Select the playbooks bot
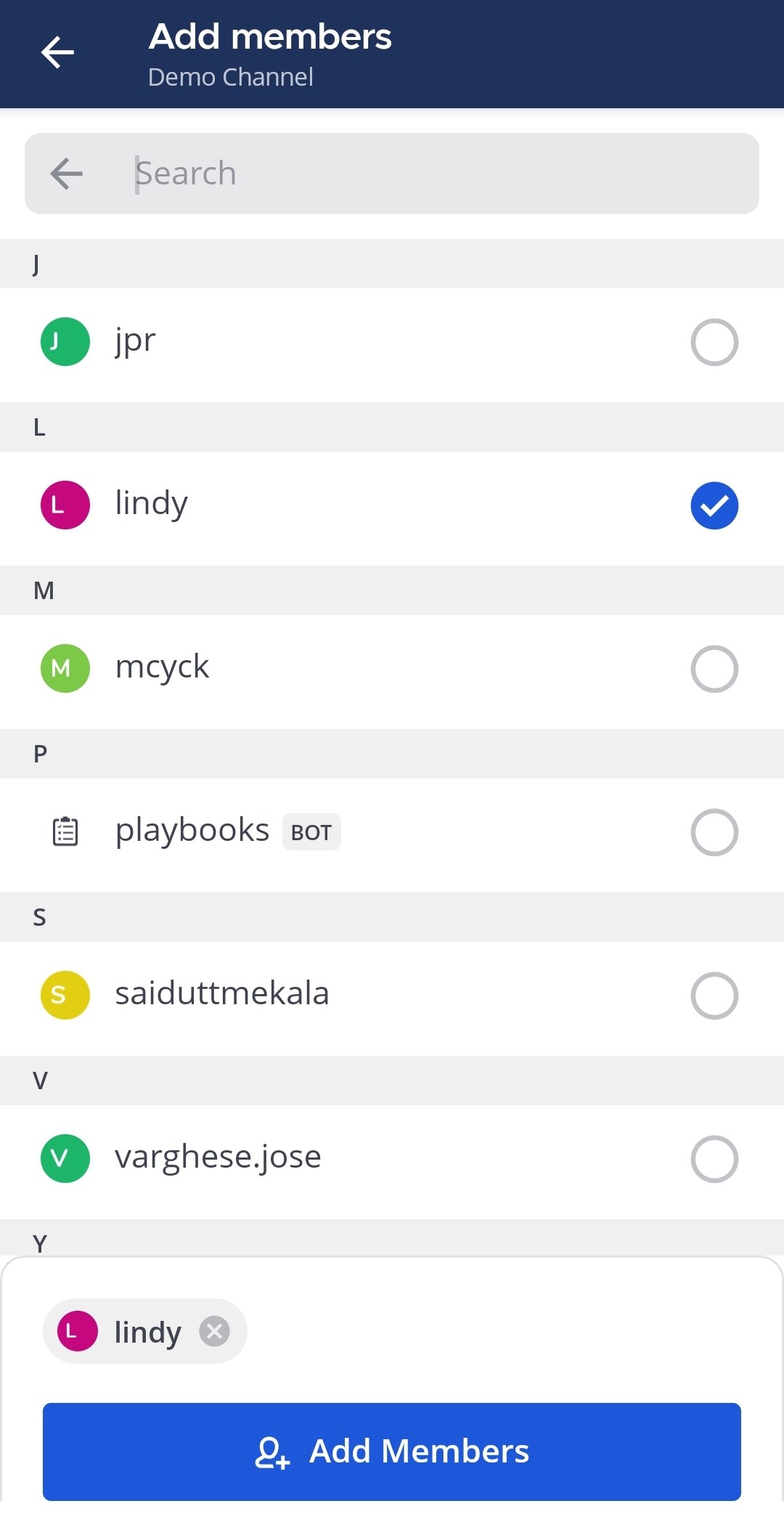 pyautogui.click(x=714, y=833)
